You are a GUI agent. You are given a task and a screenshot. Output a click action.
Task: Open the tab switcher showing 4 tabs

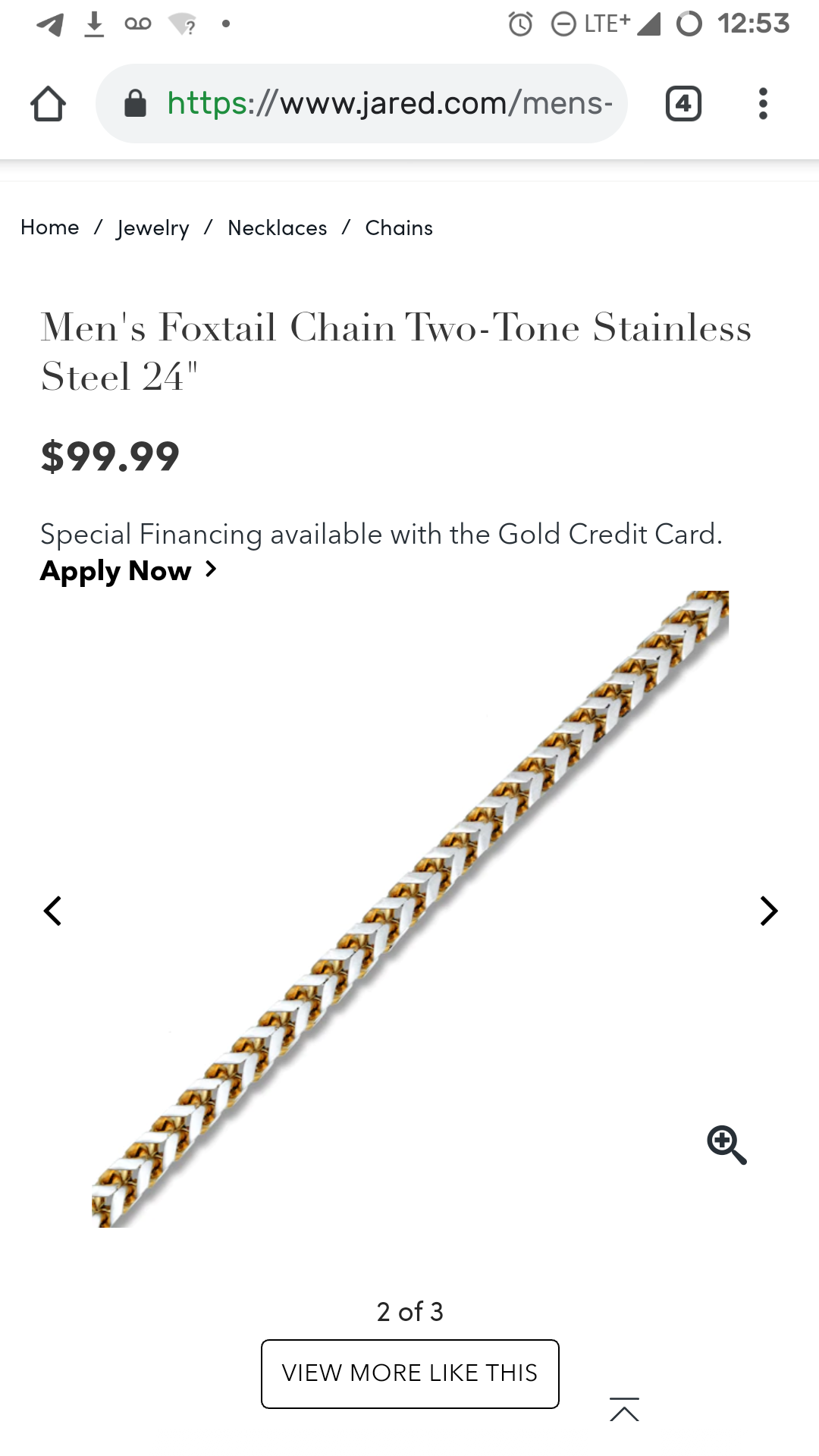(x=682, y=104)
